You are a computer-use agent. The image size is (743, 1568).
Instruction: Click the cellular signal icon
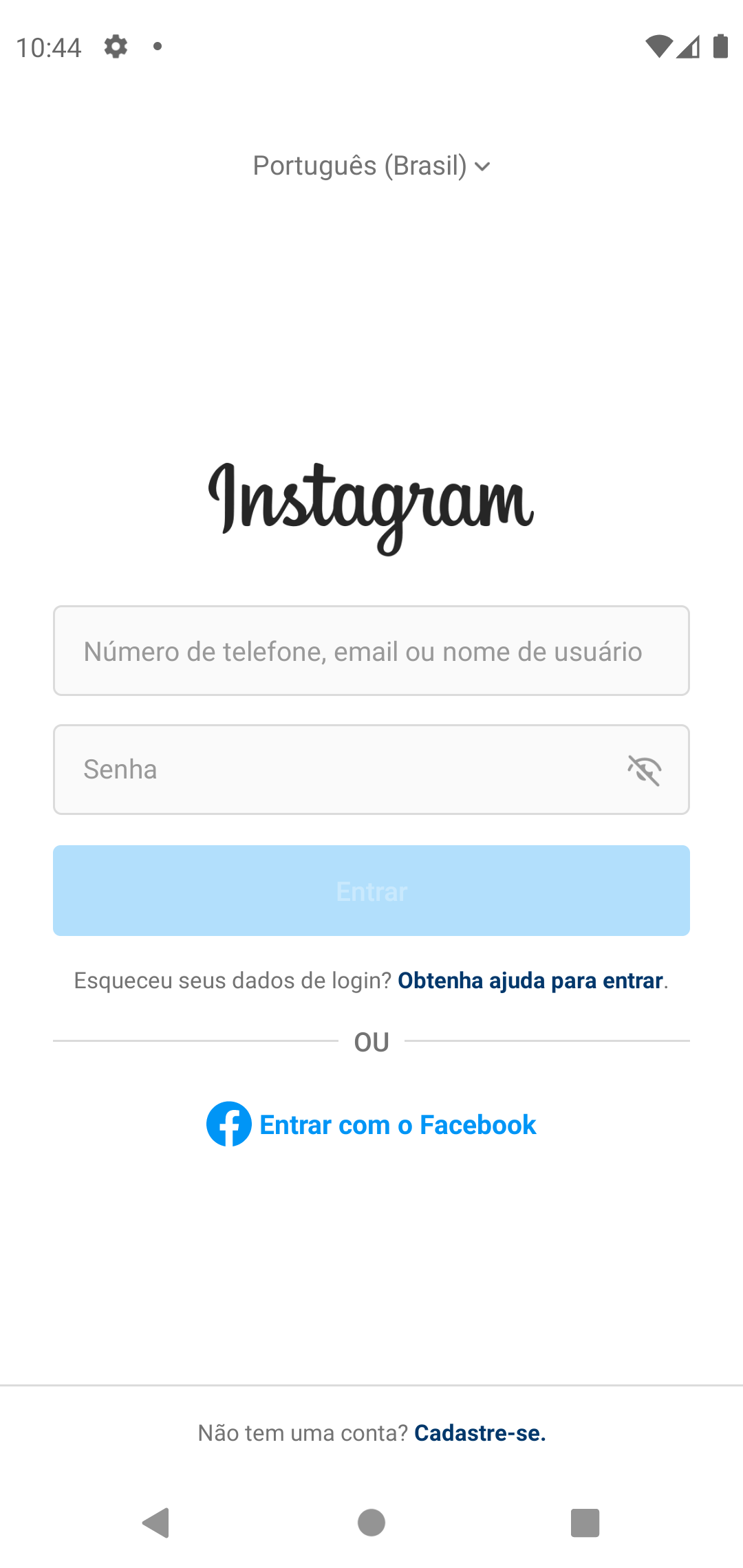coord(688,45)
